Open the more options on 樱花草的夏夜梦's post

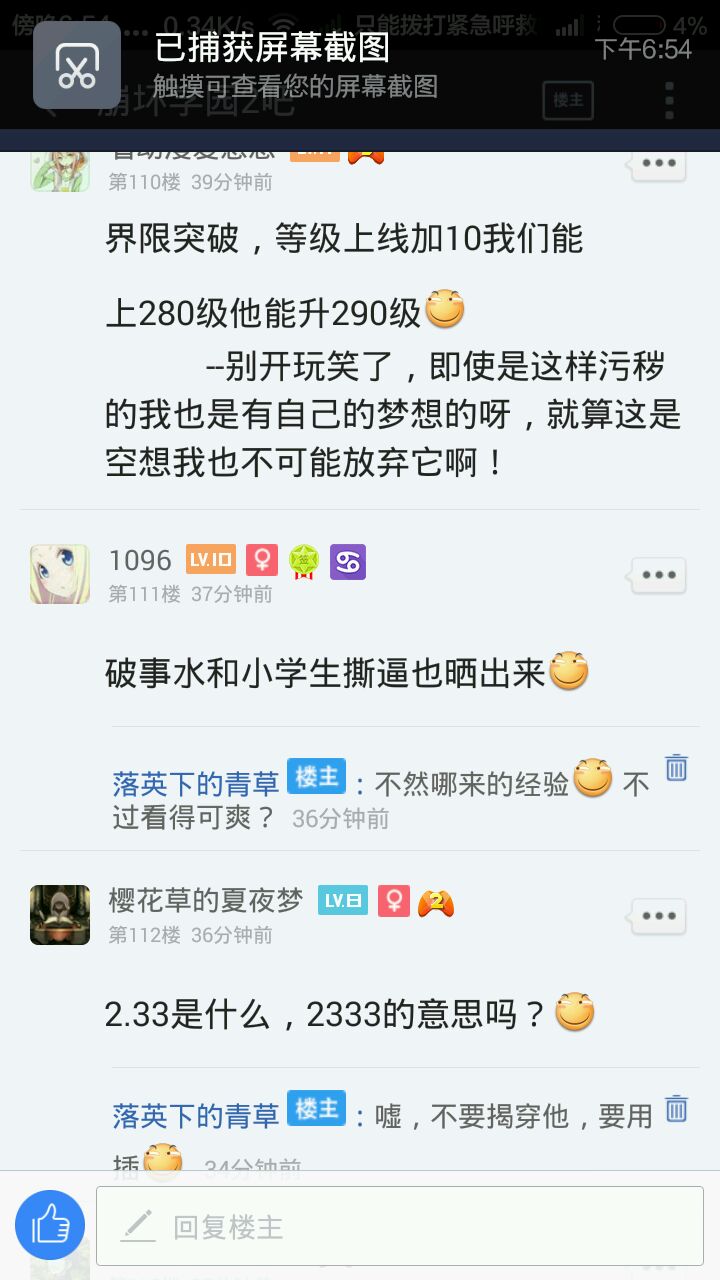click(x=658, y=915)
